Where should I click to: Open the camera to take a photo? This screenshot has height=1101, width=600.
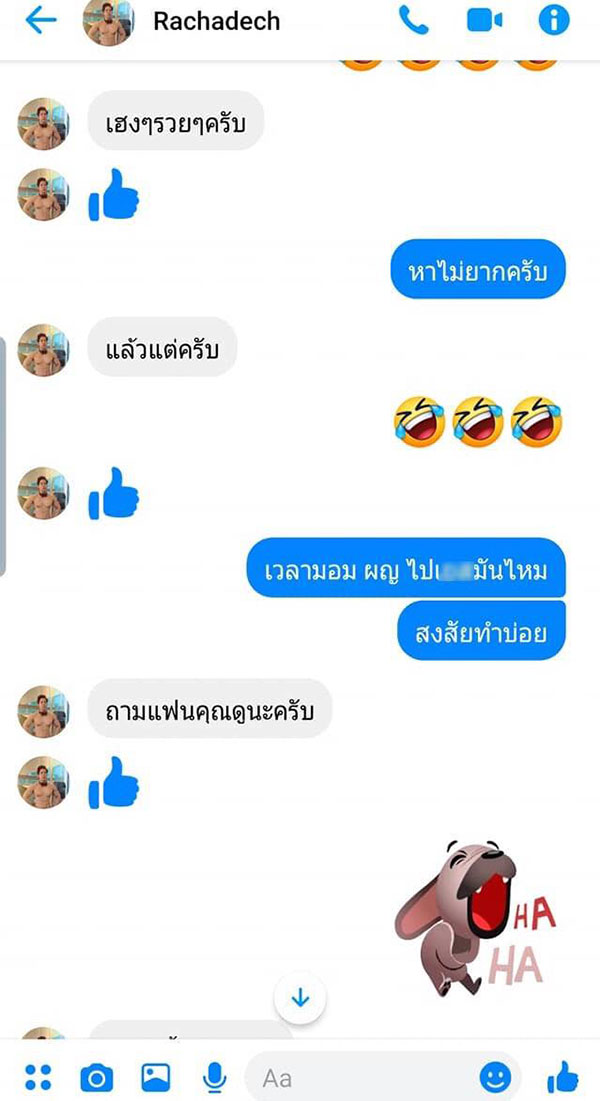click(x=97, y=1077)
